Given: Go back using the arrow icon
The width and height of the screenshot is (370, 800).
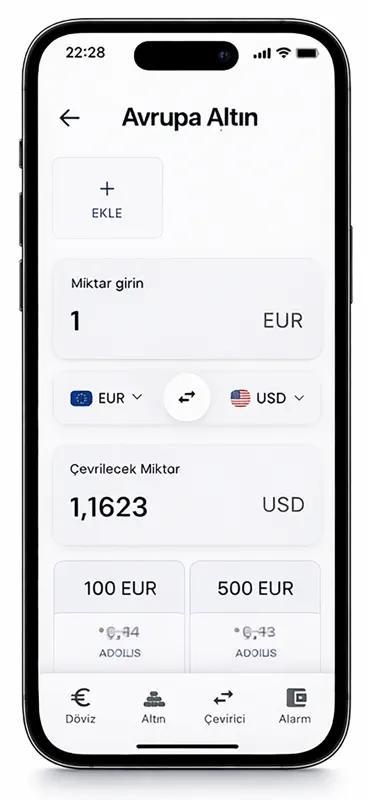Looking at the screenshot, I should pyautogui.click(x=69, y=118).
